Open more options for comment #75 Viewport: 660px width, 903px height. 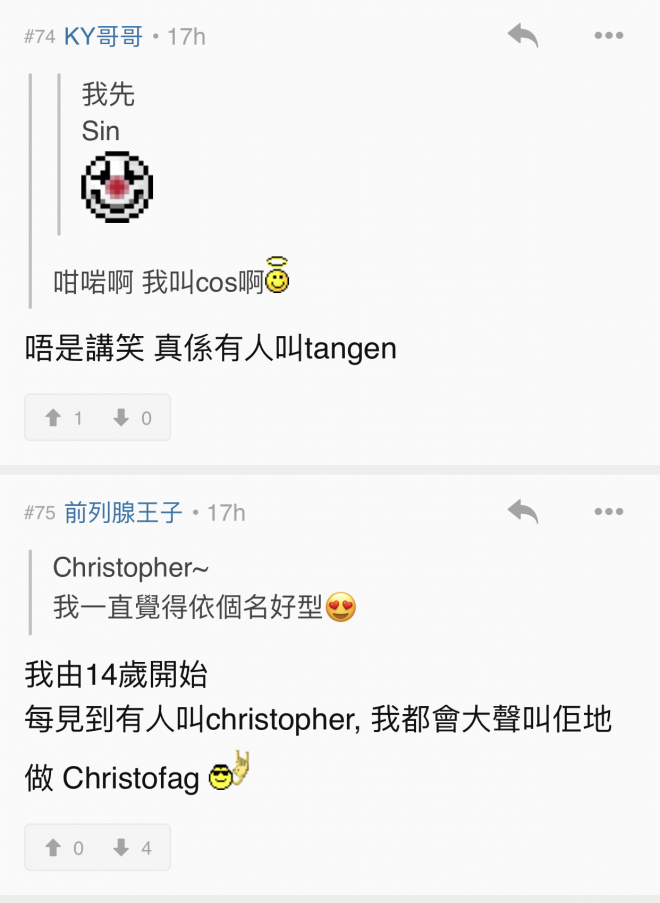(x=608, y=512)
